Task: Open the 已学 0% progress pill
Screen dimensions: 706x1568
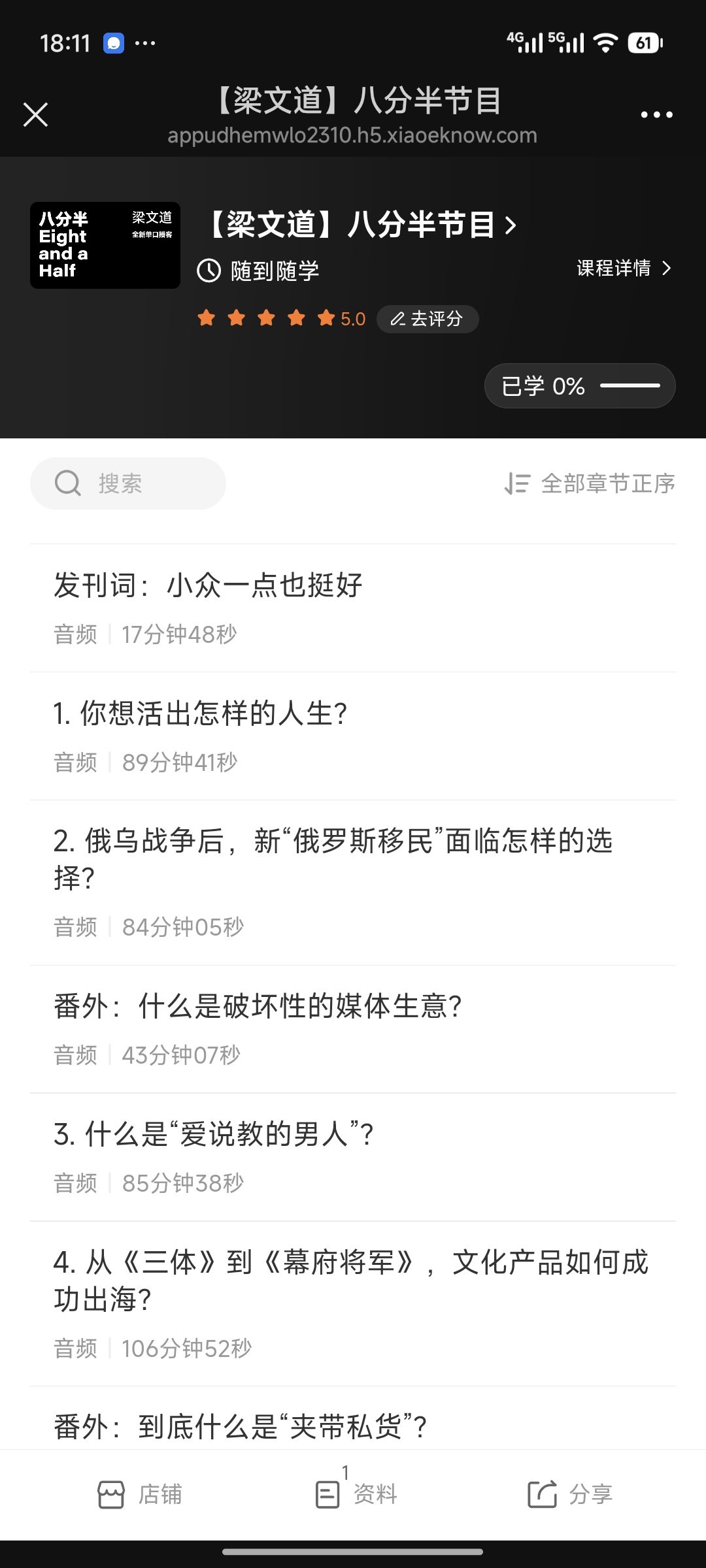Action: click(x=580, y=386)
